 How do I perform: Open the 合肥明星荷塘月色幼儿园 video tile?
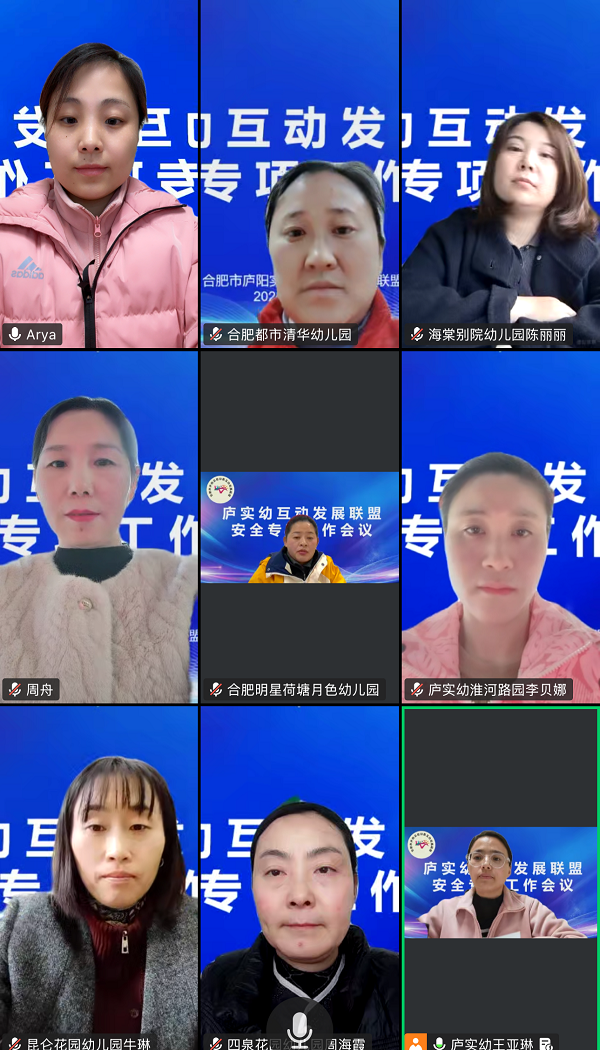point(300,527)
